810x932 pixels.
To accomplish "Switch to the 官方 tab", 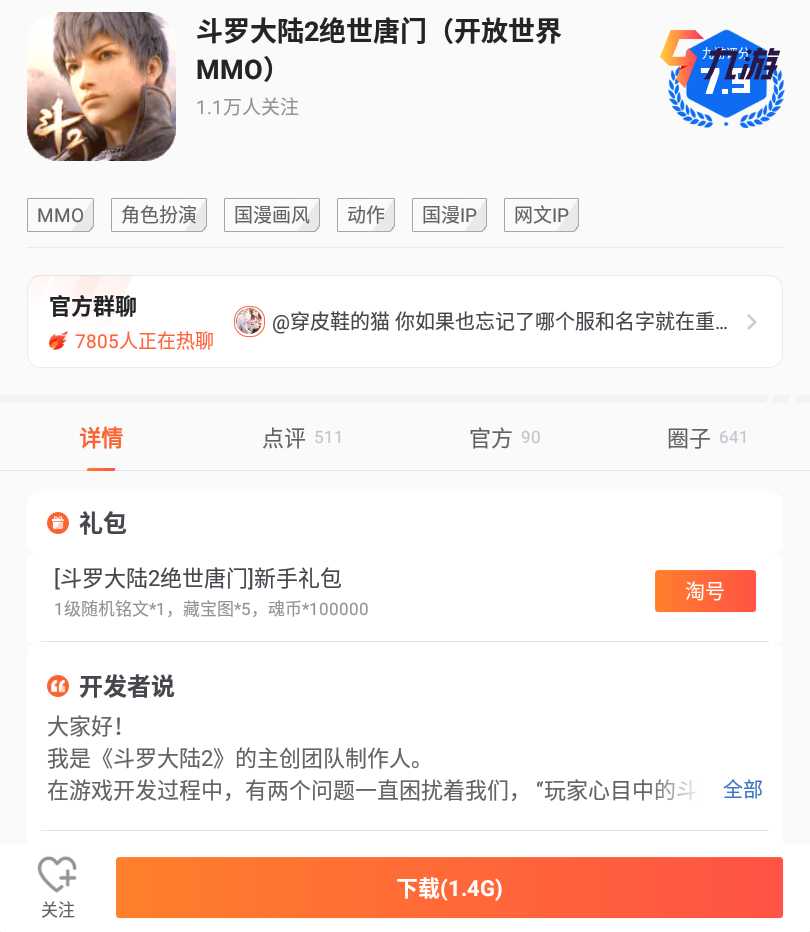I will pyautogui.click(x=504, y=438).
